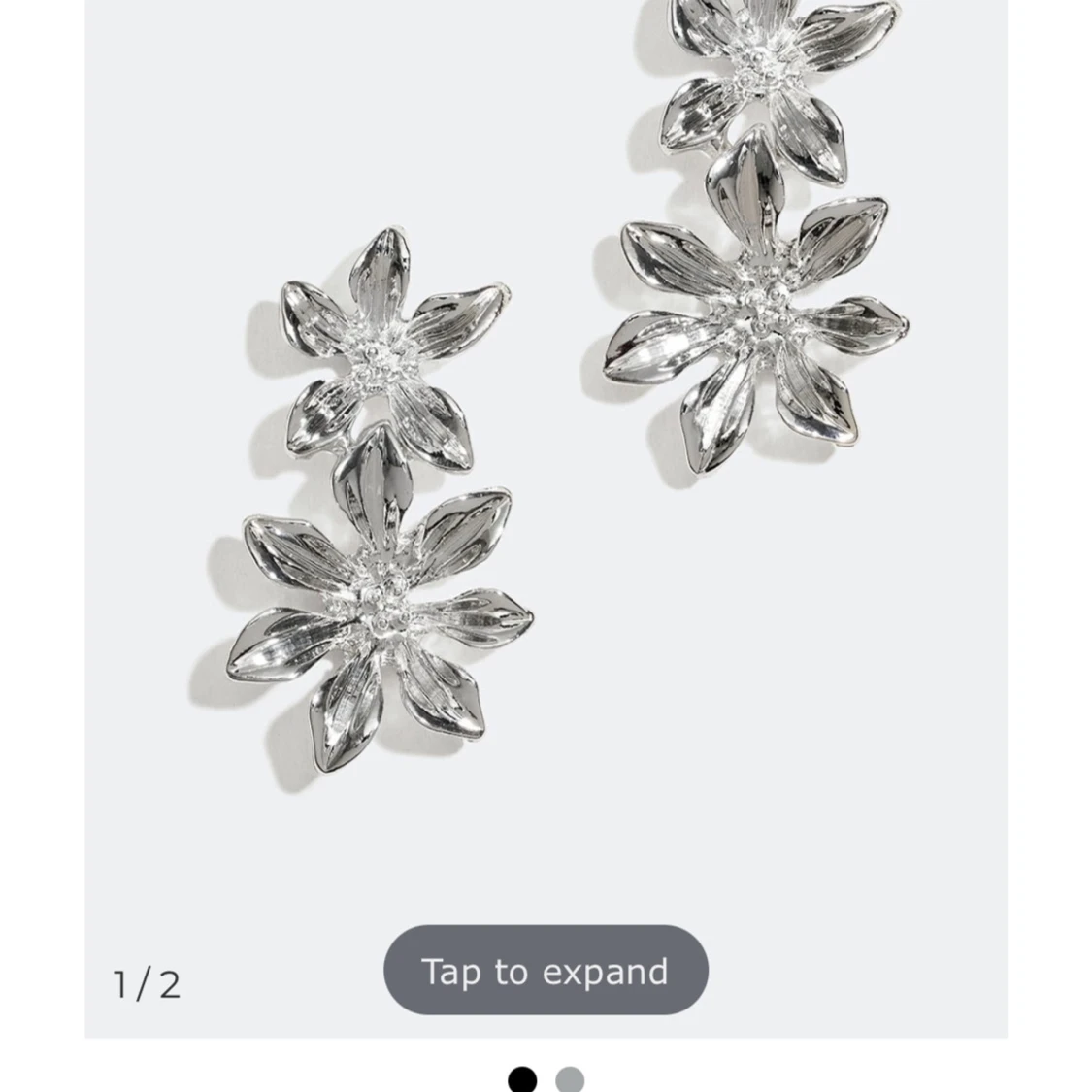This screenshot has width=1092, height=1092.
Task: Tap the 'Tap to expand' button
Action: [x=546, y=971]
